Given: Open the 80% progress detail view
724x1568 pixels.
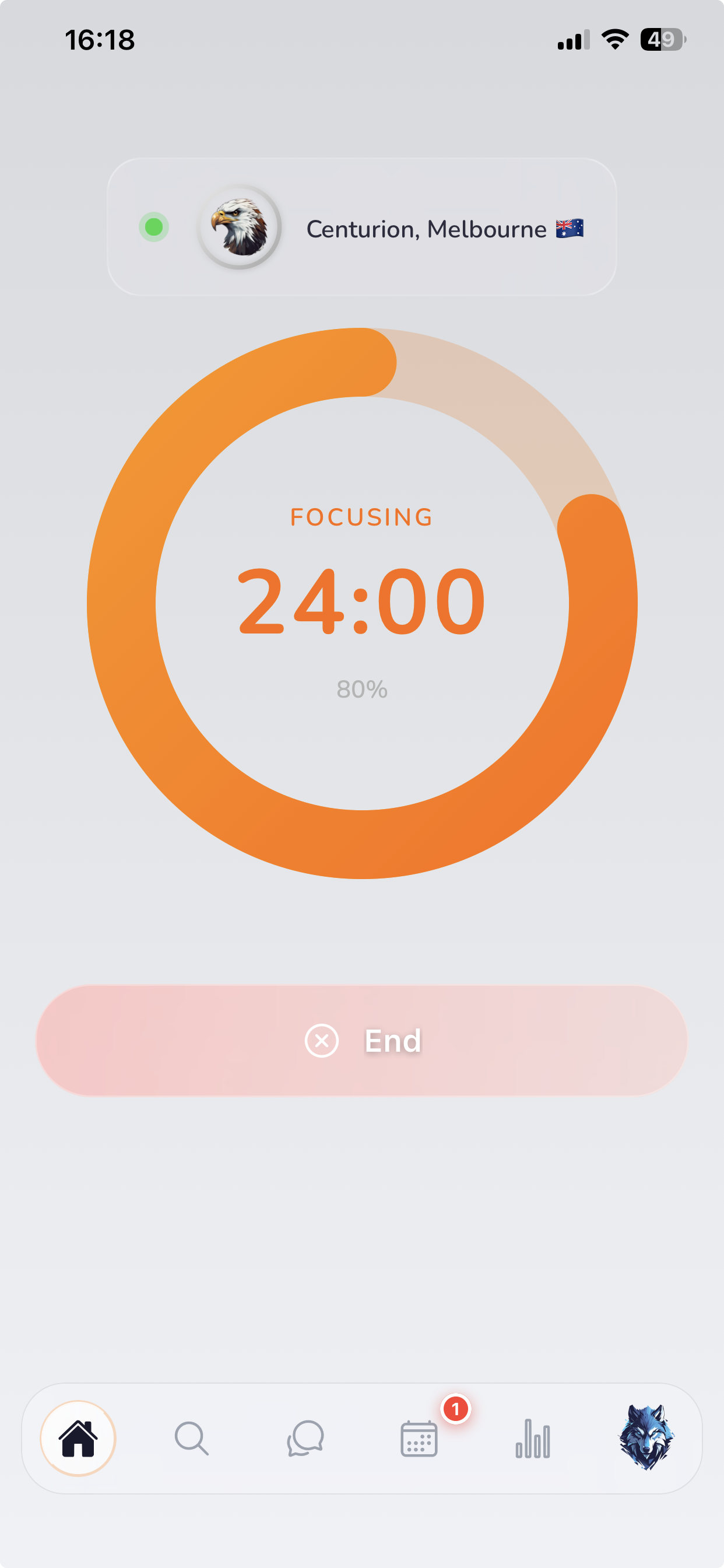Looking at the screenshot, I should click(x=361, y=689).
